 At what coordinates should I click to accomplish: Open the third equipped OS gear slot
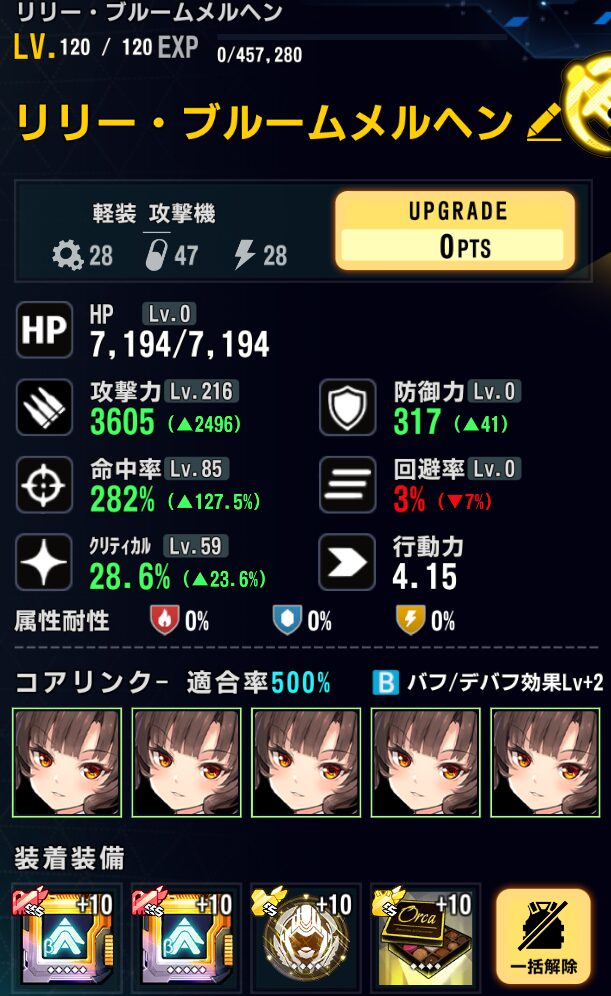coord(305,940)
